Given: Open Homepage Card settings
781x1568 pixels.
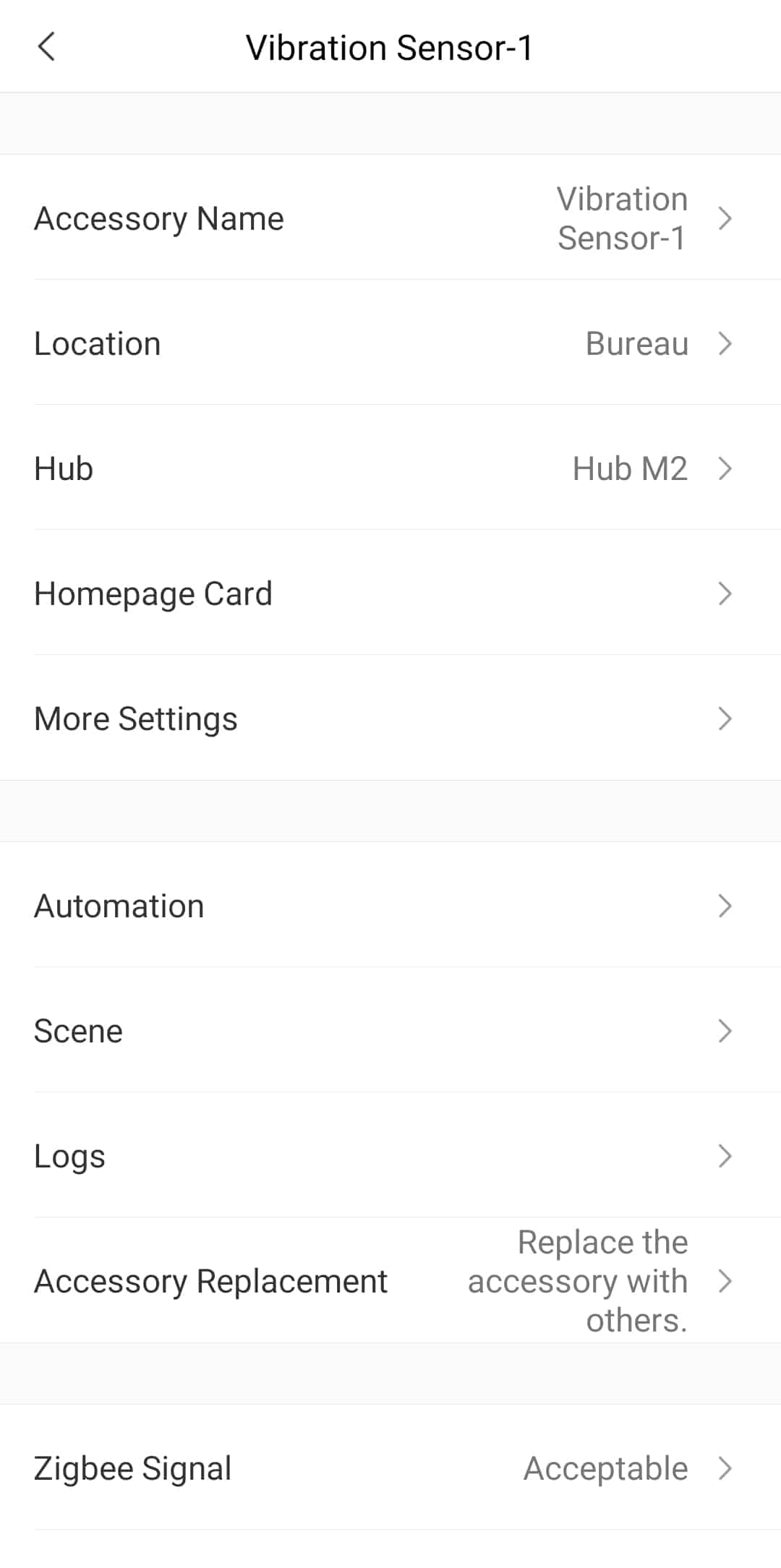Looking at the screenshot, I should 390,593.
